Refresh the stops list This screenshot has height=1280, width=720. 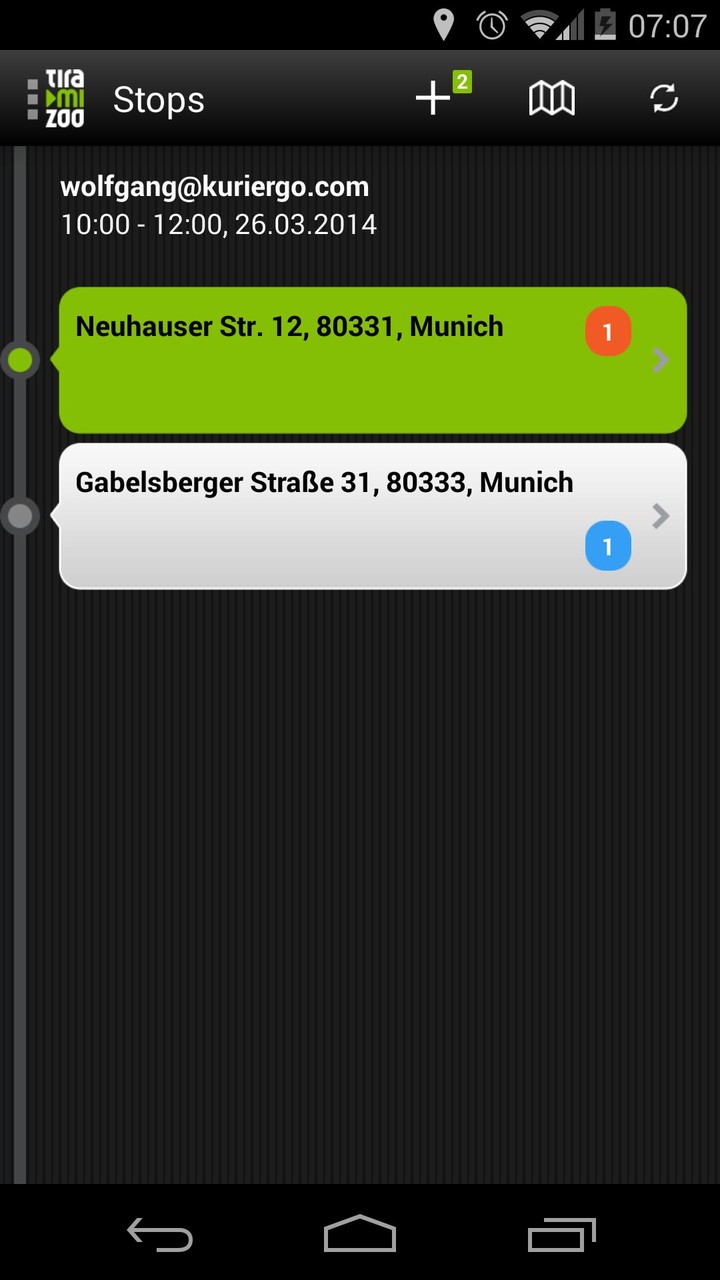(x=664, y=98)
